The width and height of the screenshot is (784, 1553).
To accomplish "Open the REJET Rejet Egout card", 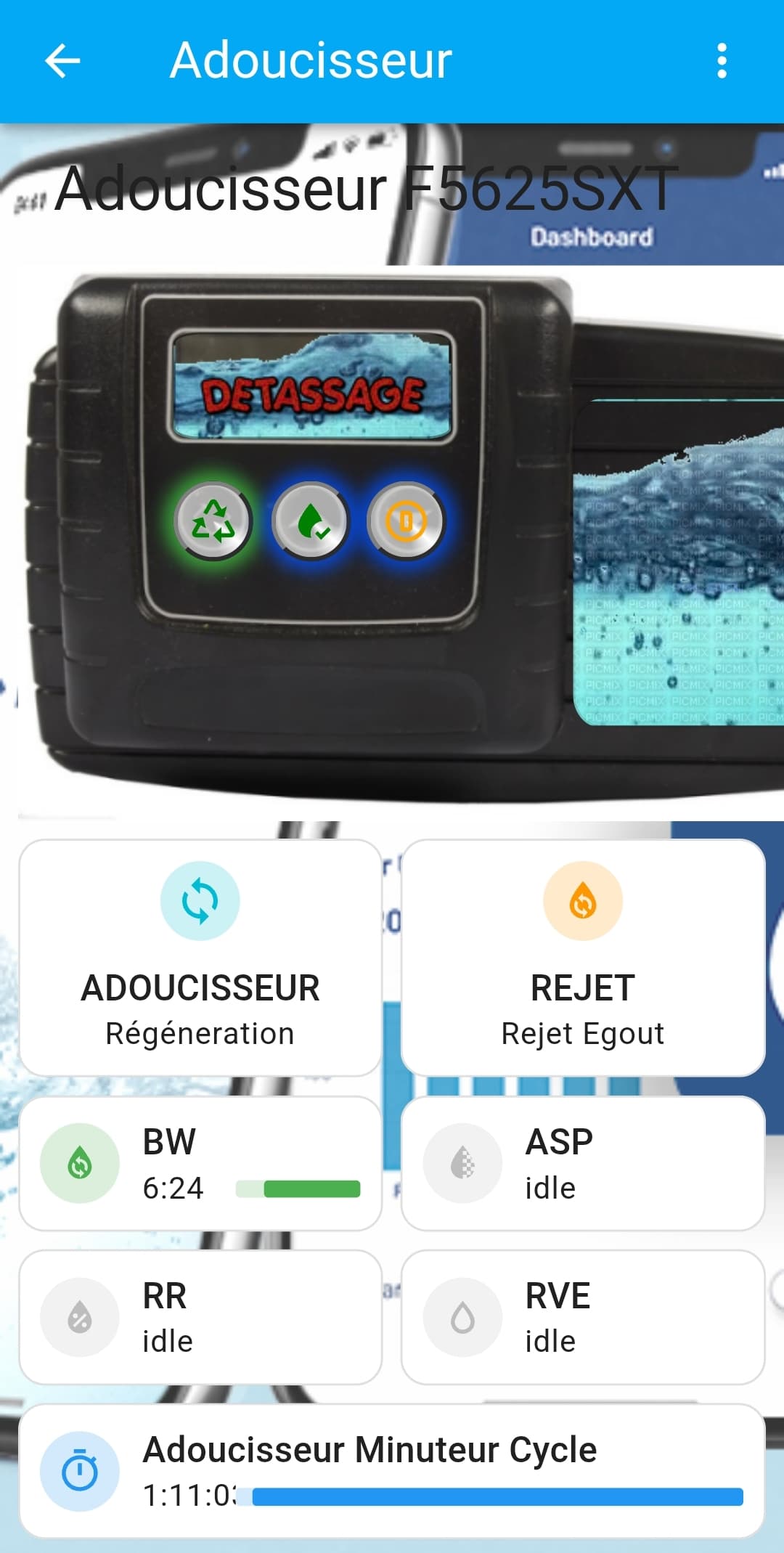I will 583,958.
